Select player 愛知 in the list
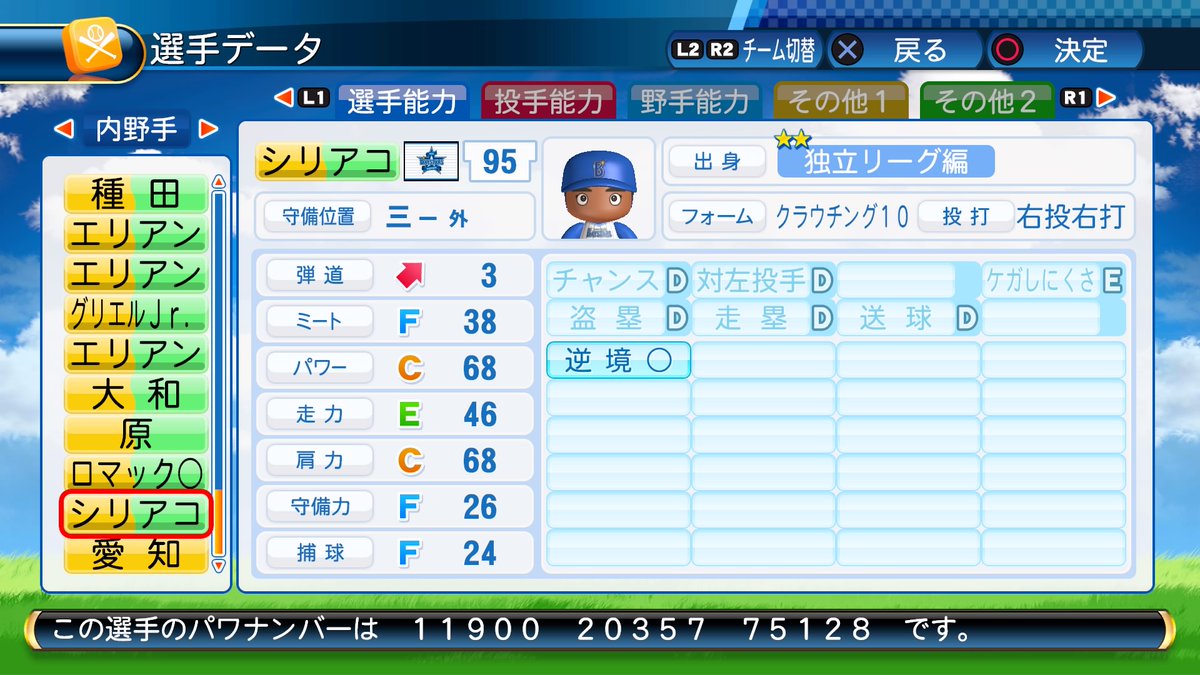This screenshot has height=675, width=1200. point(135,554)
